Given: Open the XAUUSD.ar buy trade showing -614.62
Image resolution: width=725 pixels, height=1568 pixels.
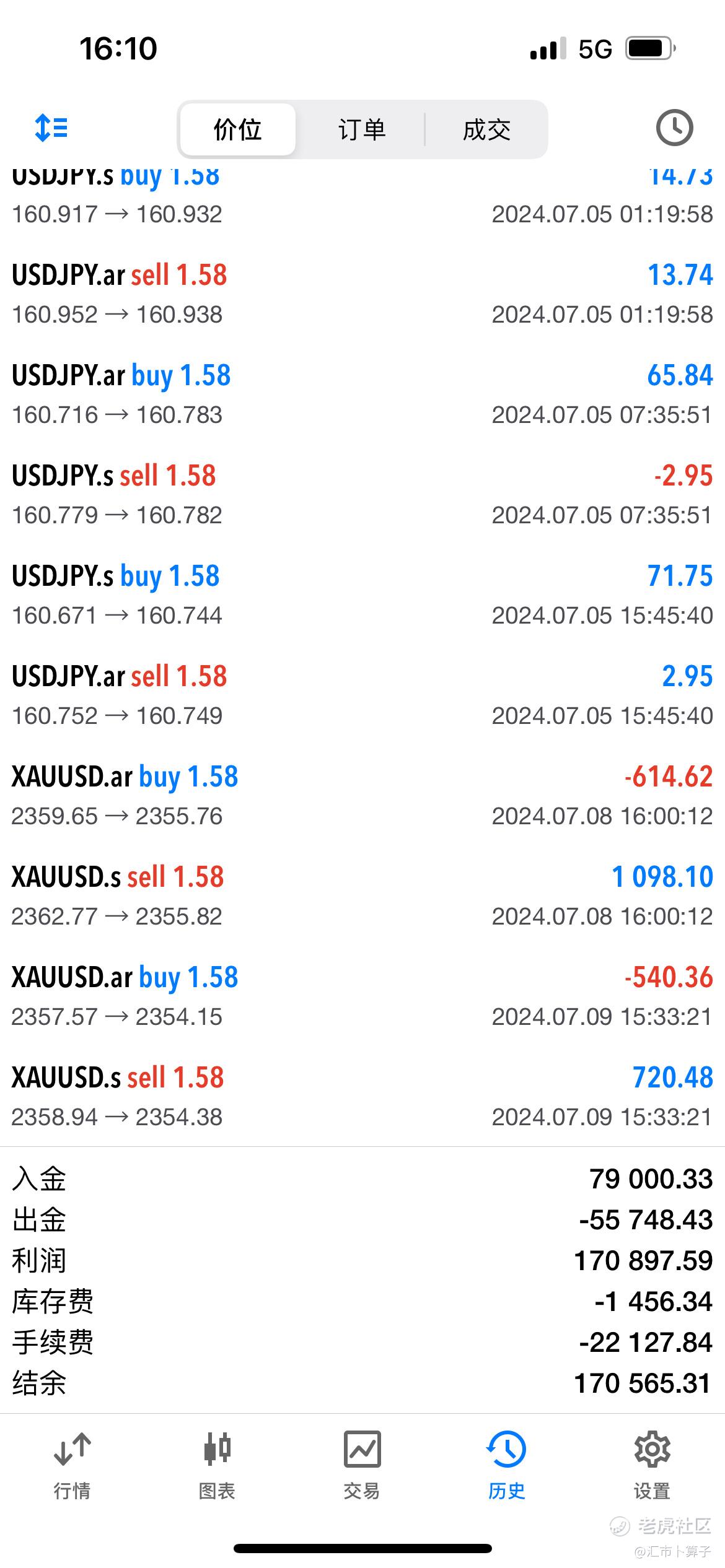Looking at the screenshot, I should pos(362,796).
